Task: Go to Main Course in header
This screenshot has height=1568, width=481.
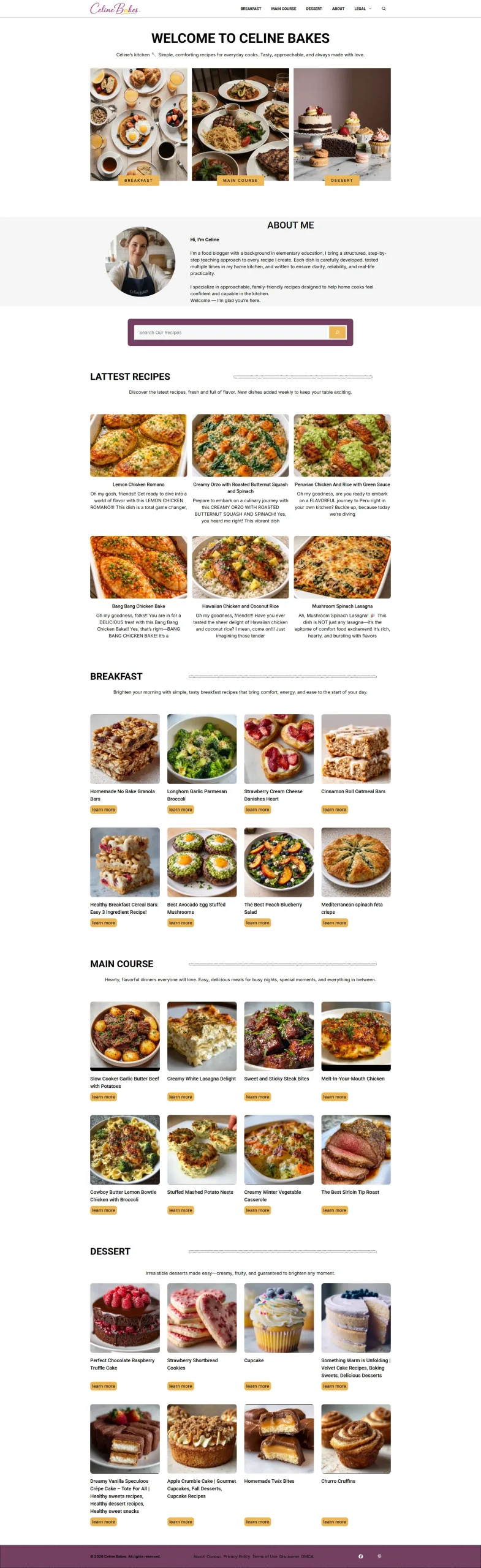Action: (284, 9)
